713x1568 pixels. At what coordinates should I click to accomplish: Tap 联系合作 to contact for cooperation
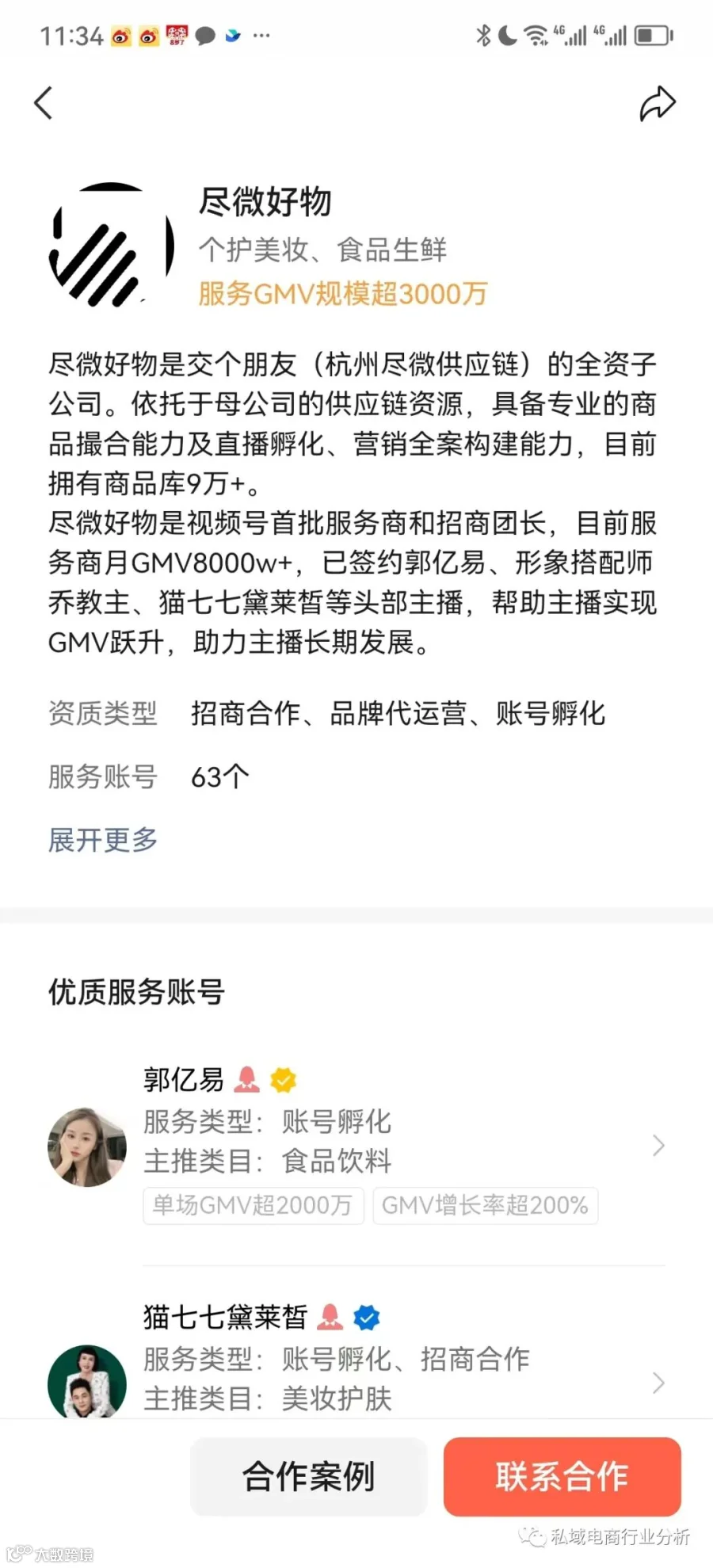(x=562, y=1477)
